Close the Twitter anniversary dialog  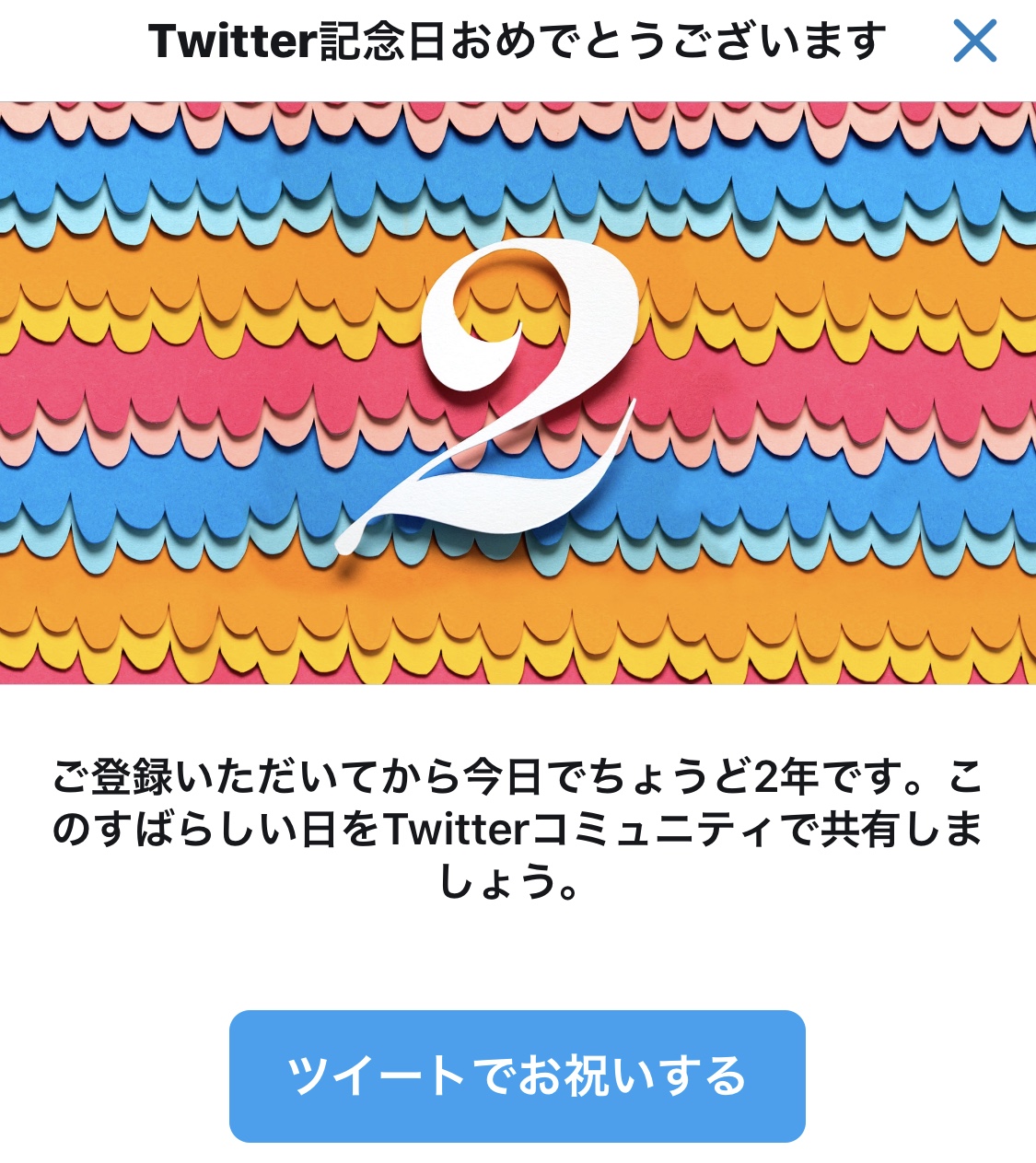(974, 41)
